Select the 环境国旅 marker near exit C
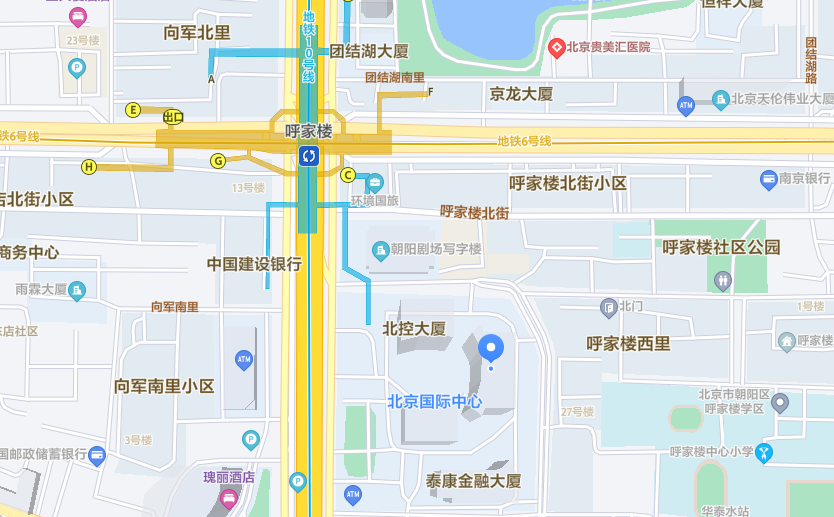 pyautogui.click(x=375, y=182)
